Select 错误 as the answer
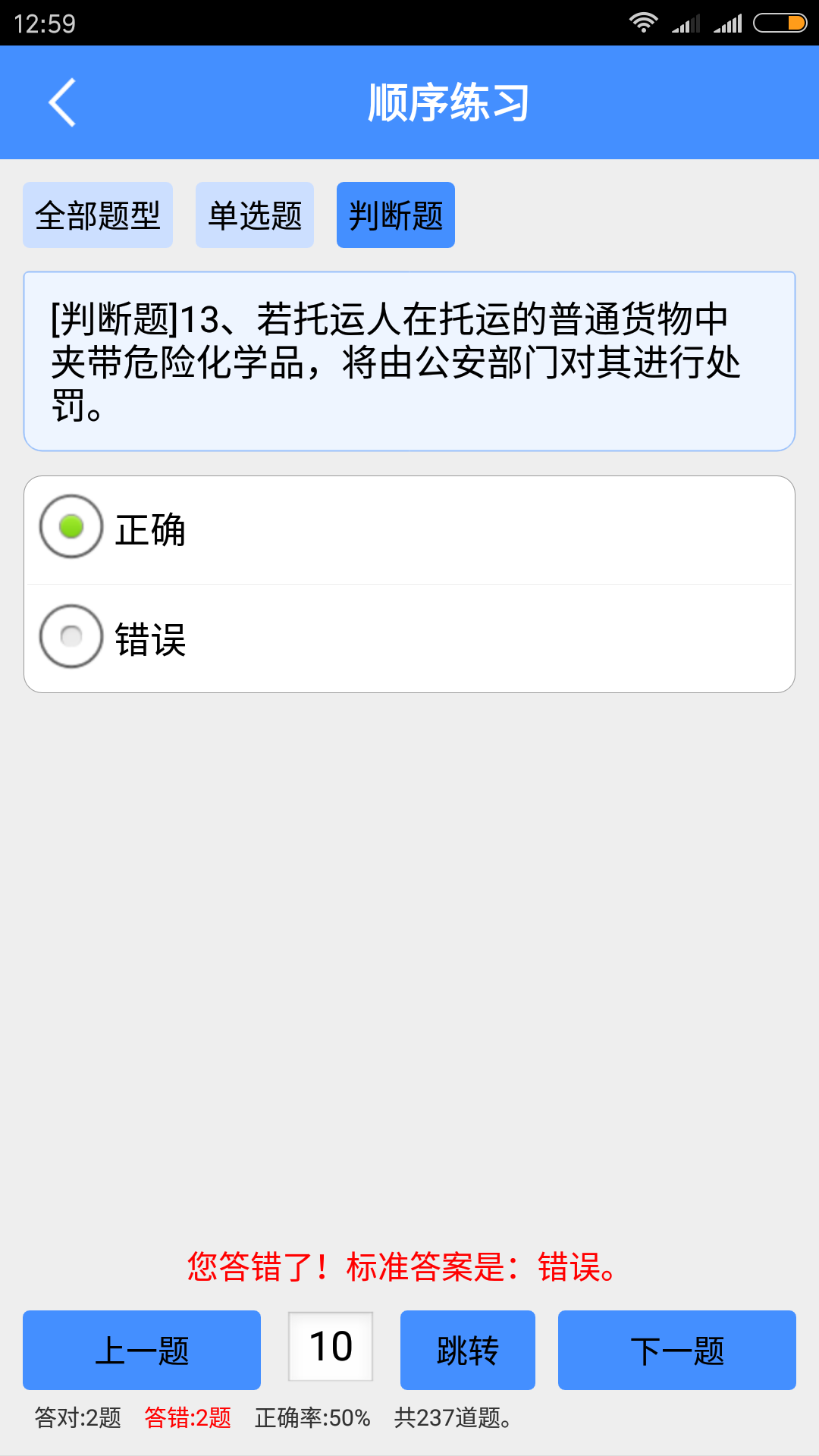The width and height of the screenshot is (819, 1456). tap(71, 636)
